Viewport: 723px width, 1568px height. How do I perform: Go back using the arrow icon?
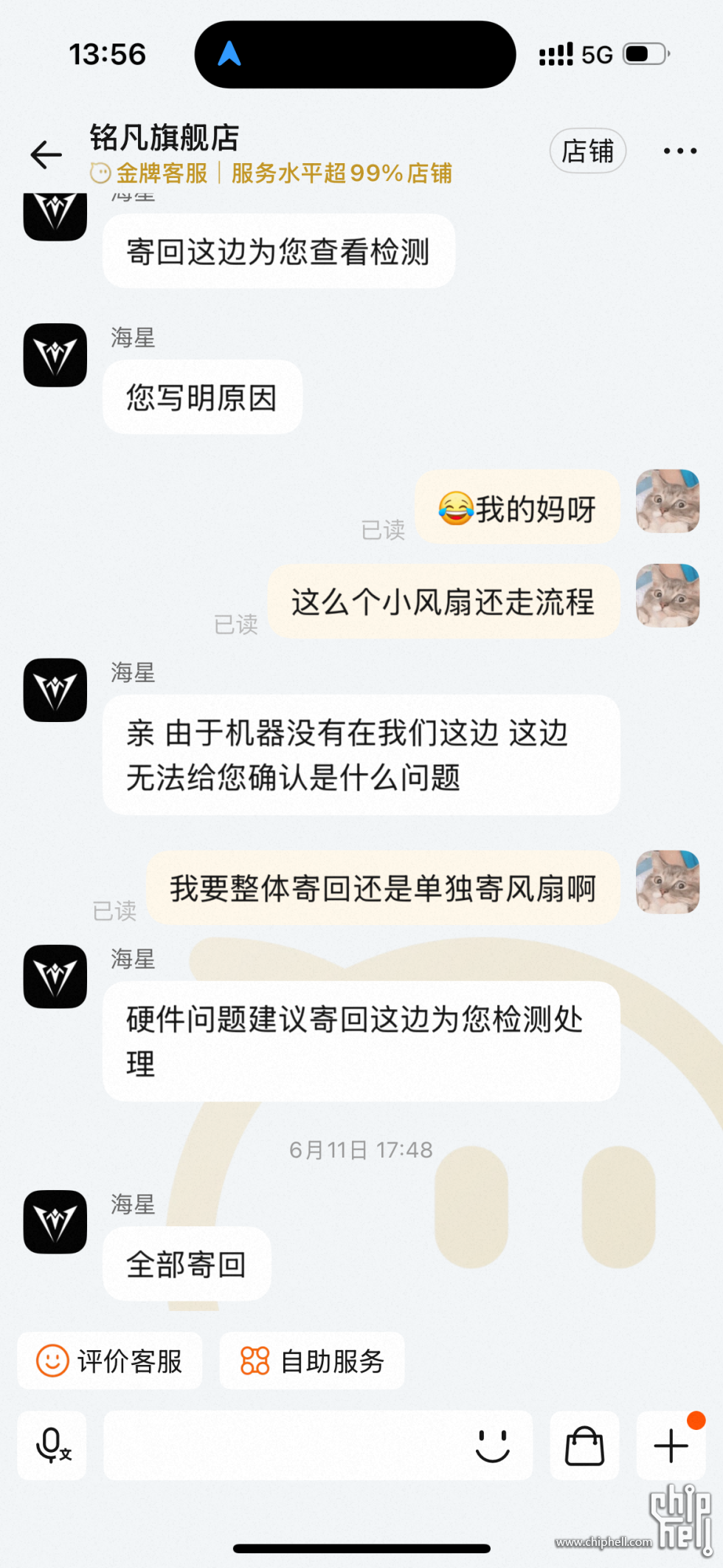point(46,154)
